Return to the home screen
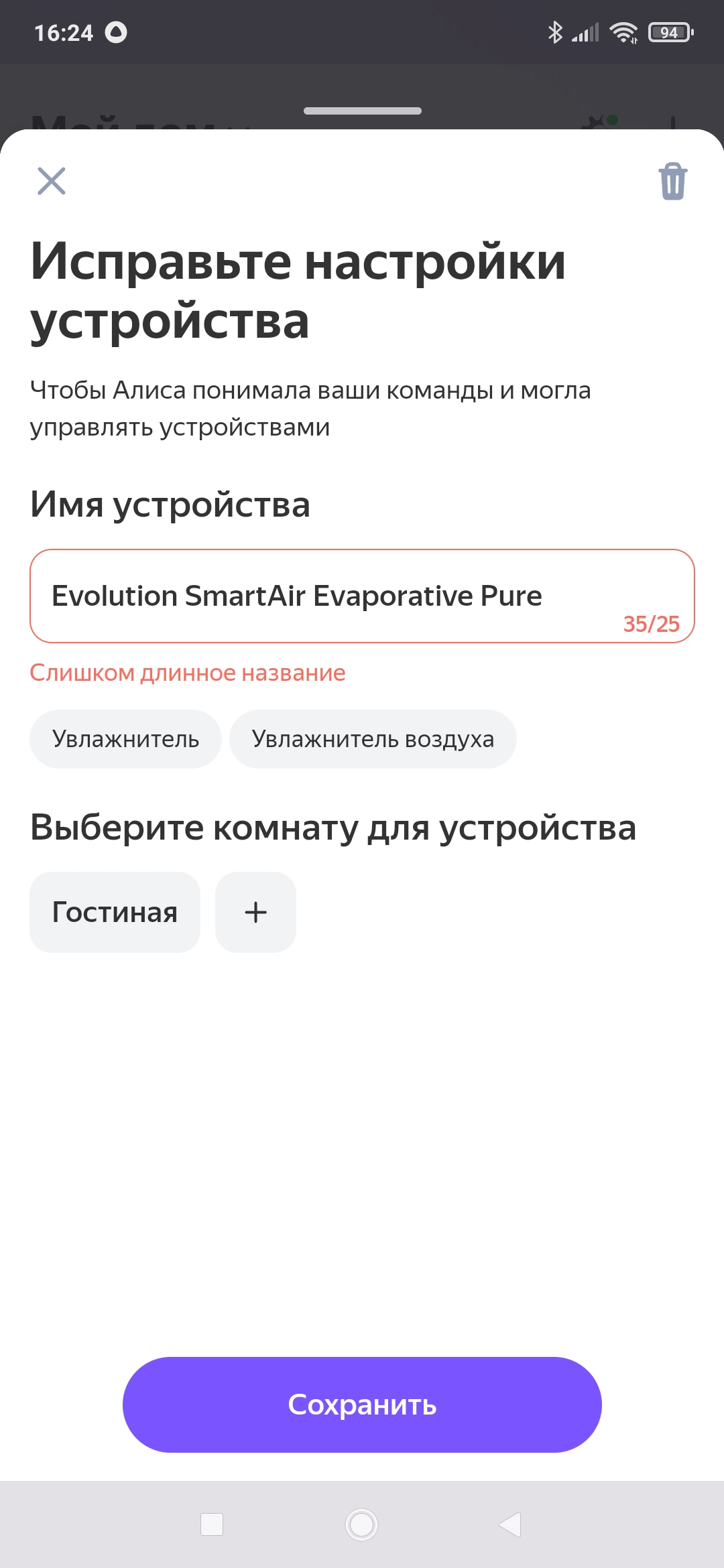Viewport: 724px width, 1568px height. point(362,1524)
